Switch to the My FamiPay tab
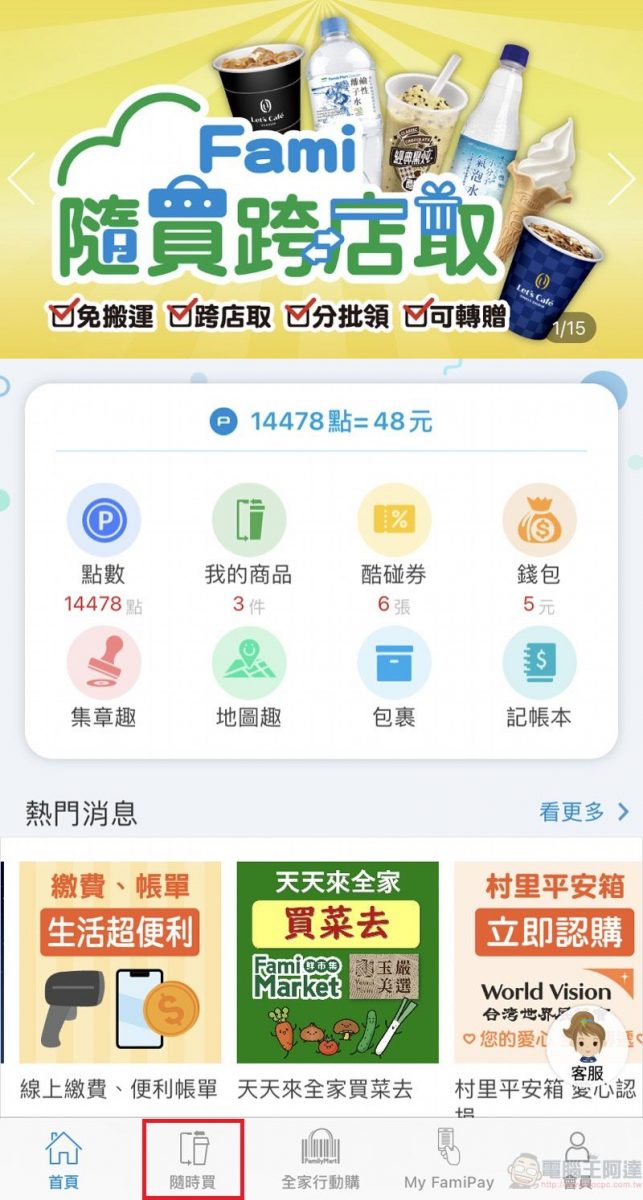 (449, 1160)
